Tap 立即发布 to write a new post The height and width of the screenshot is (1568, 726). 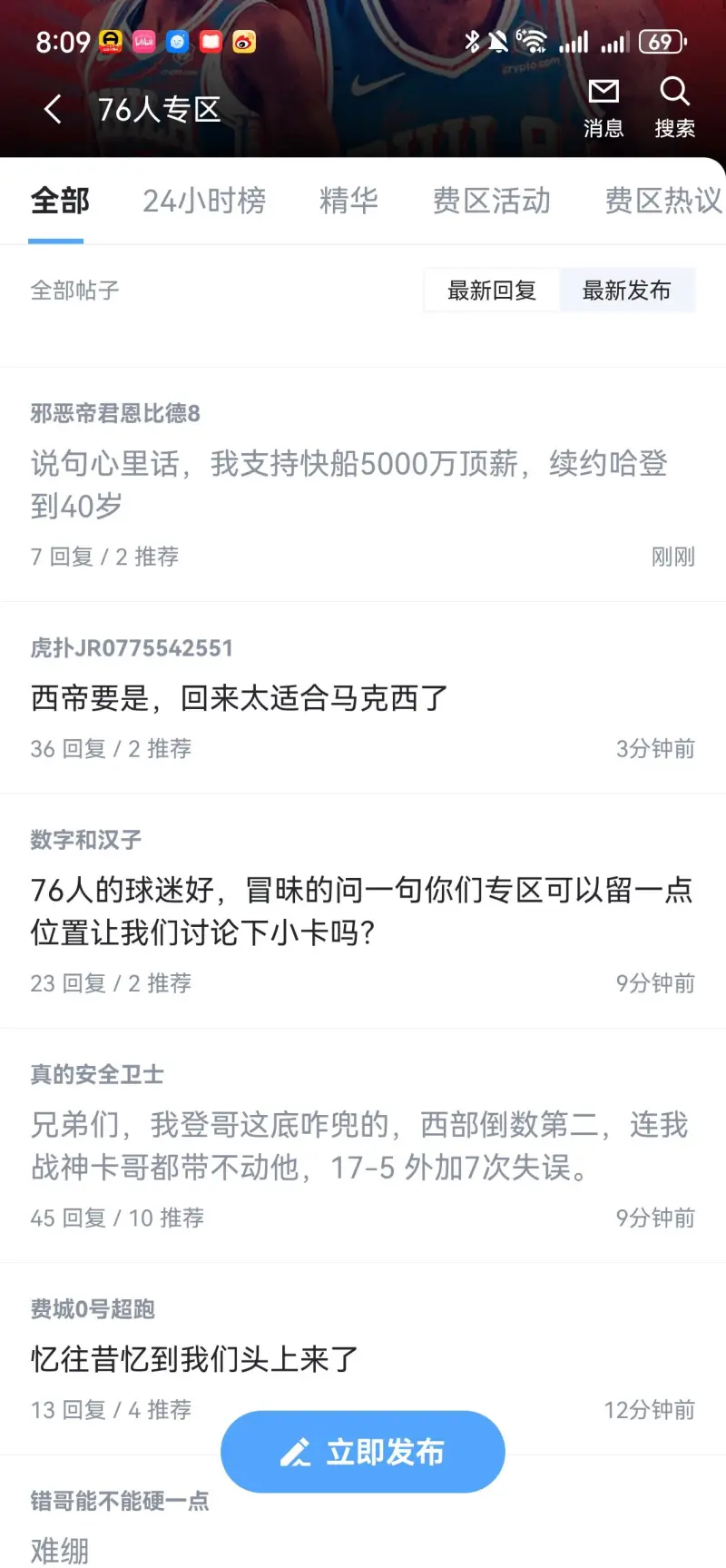[x=363, y=1452]
